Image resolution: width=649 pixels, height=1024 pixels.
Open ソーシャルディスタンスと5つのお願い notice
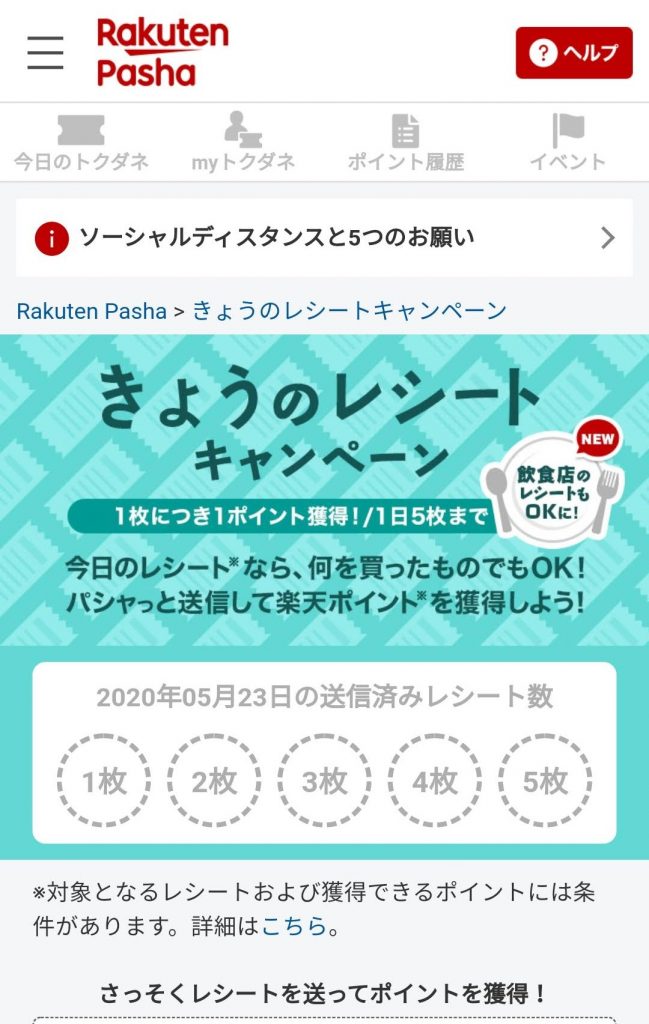324,238
